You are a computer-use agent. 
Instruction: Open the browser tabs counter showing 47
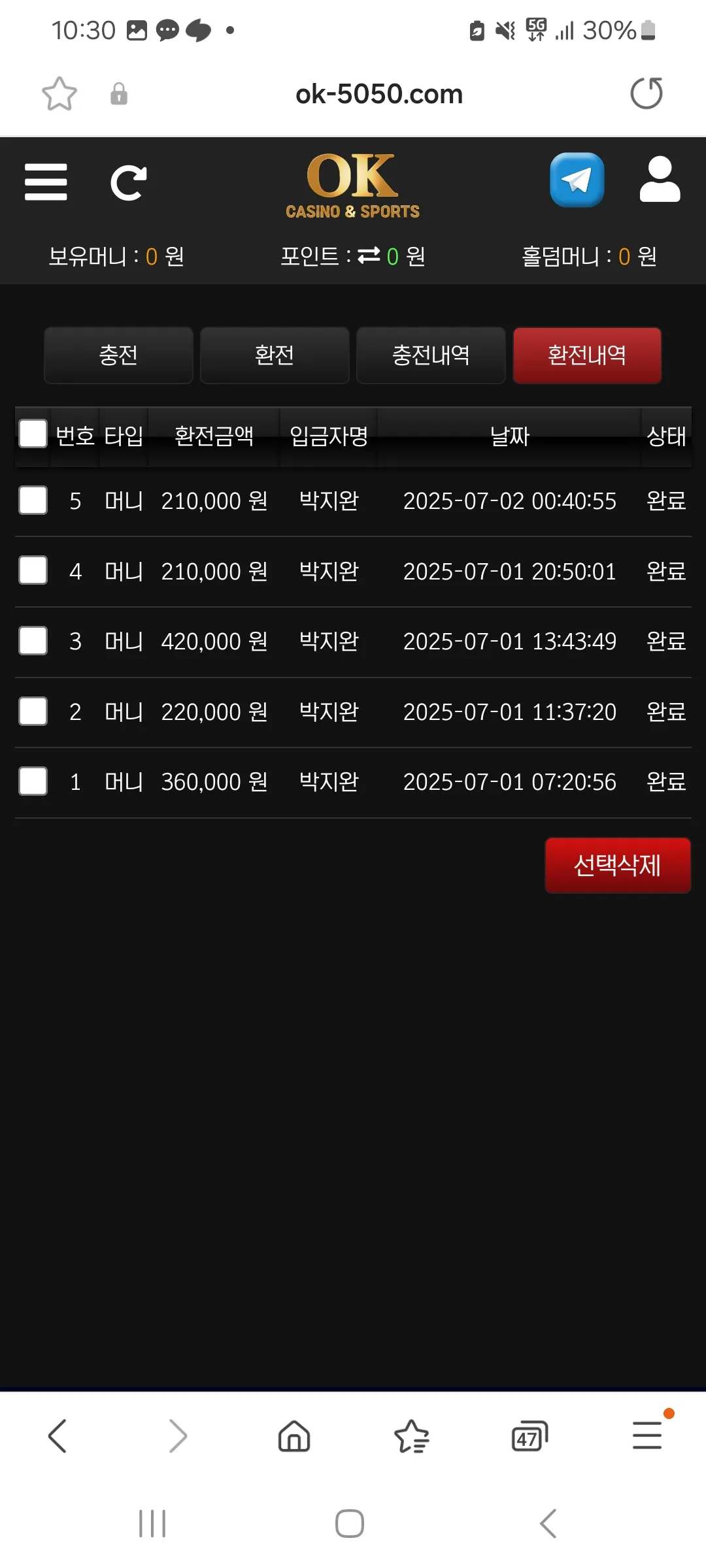click(529, 1436)
